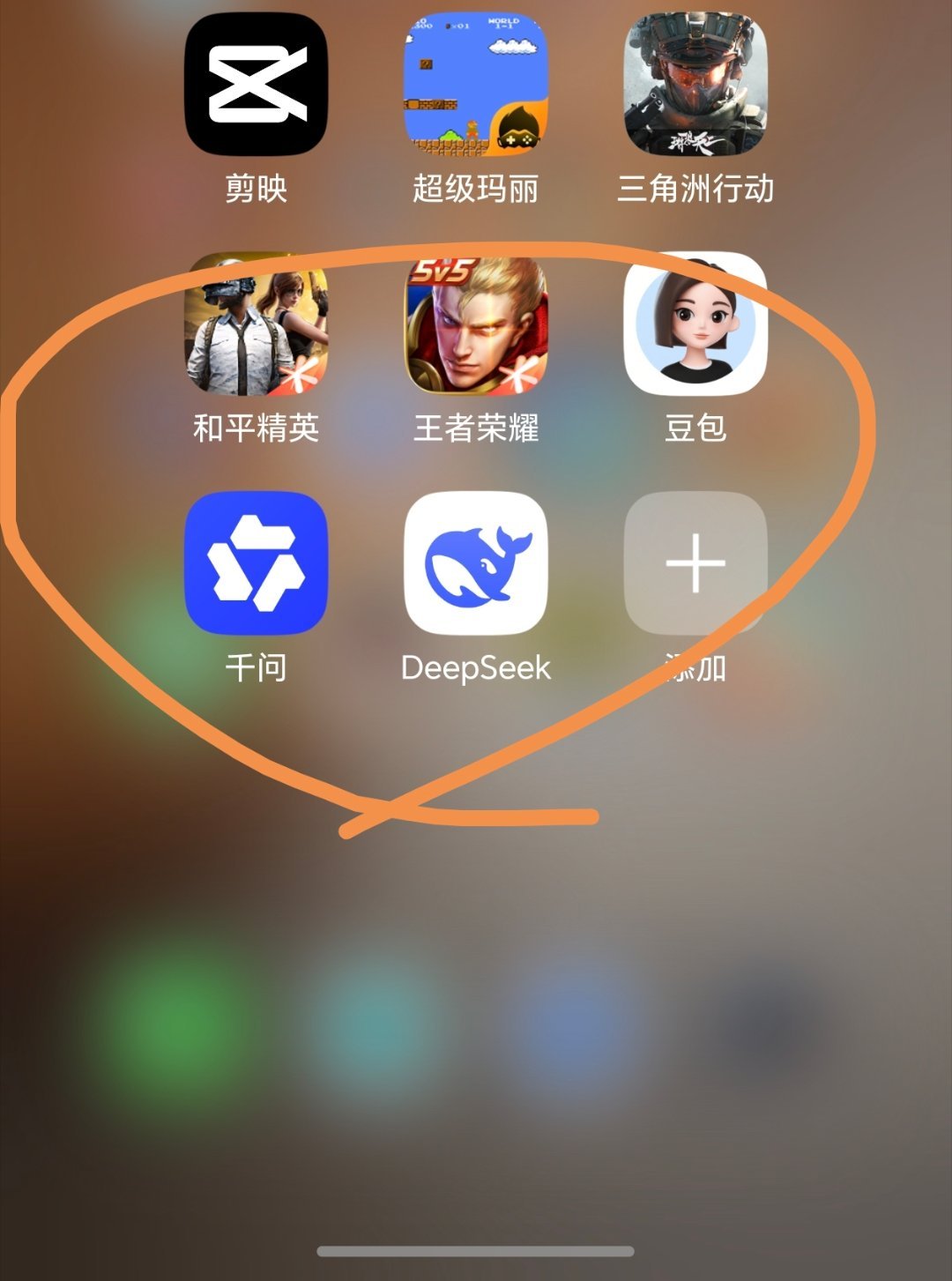The image size is (952, 1281).
Task: Tap the 超级玛丽 label under the Mario icon
Action: tap(476, 187)
